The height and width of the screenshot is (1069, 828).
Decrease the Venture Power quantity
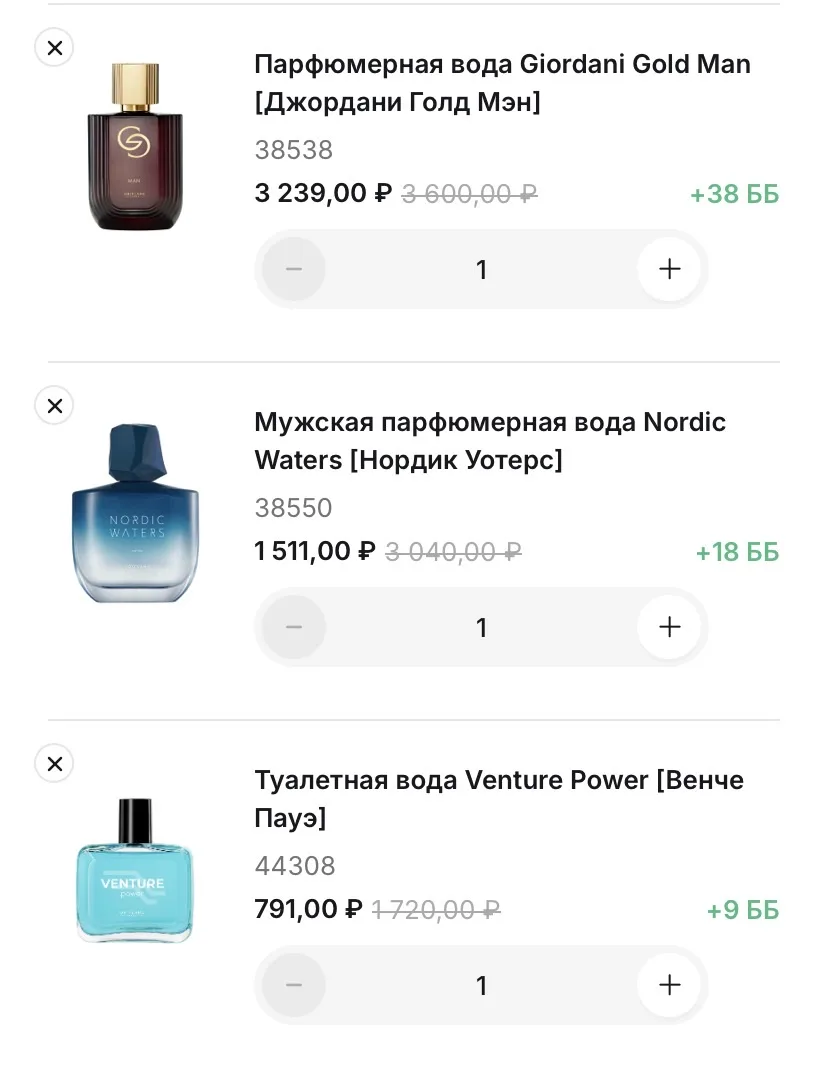click(x=294, y=985)
